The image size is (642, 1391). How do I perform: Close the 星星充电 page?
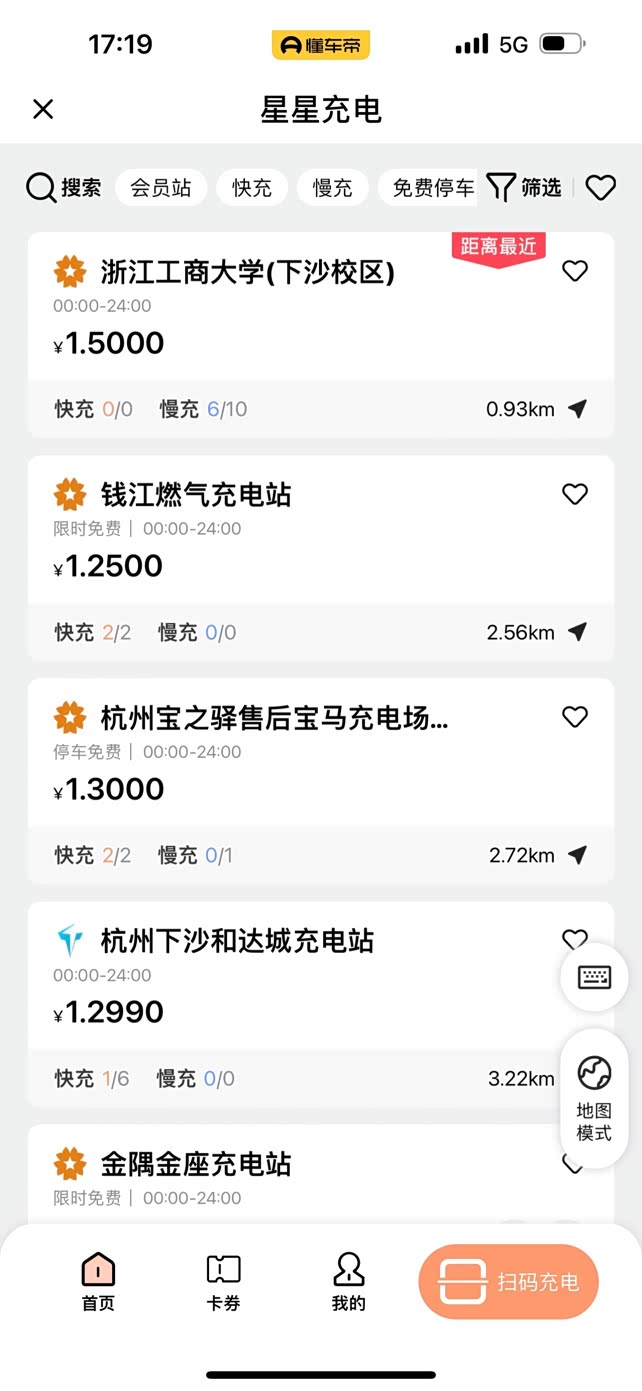pos(43,109)
